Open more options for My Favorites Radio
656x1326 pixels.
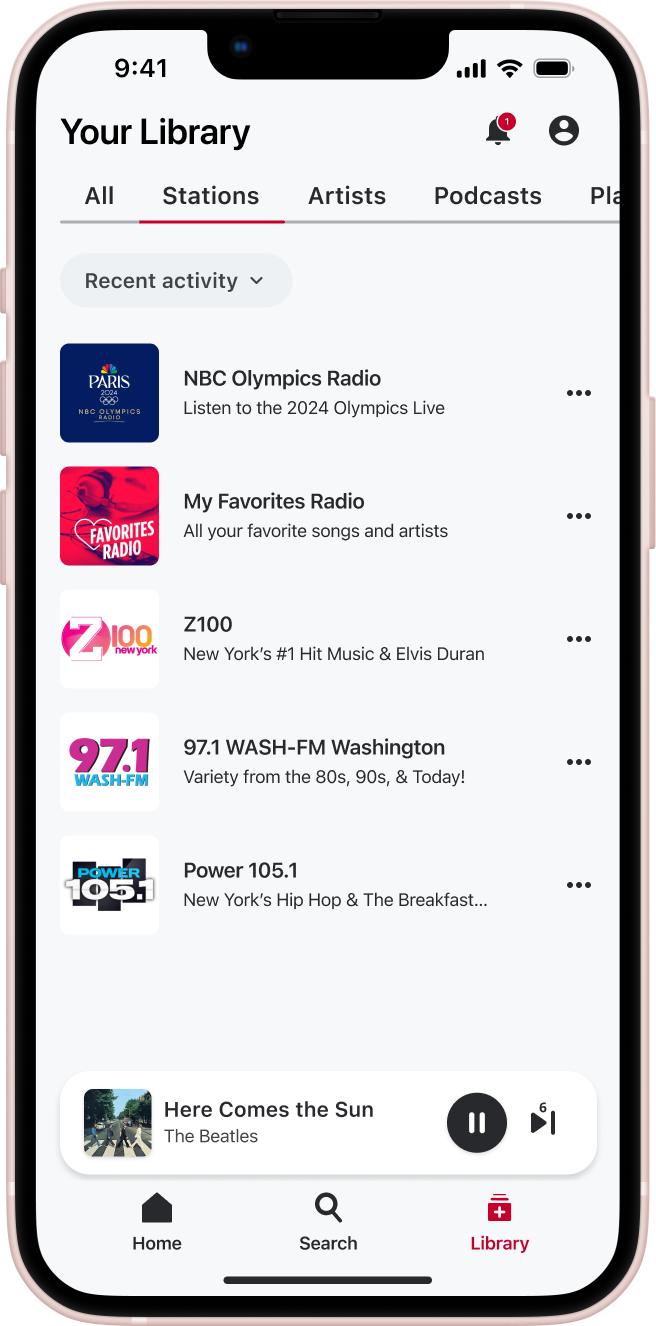tap(579, 516)
